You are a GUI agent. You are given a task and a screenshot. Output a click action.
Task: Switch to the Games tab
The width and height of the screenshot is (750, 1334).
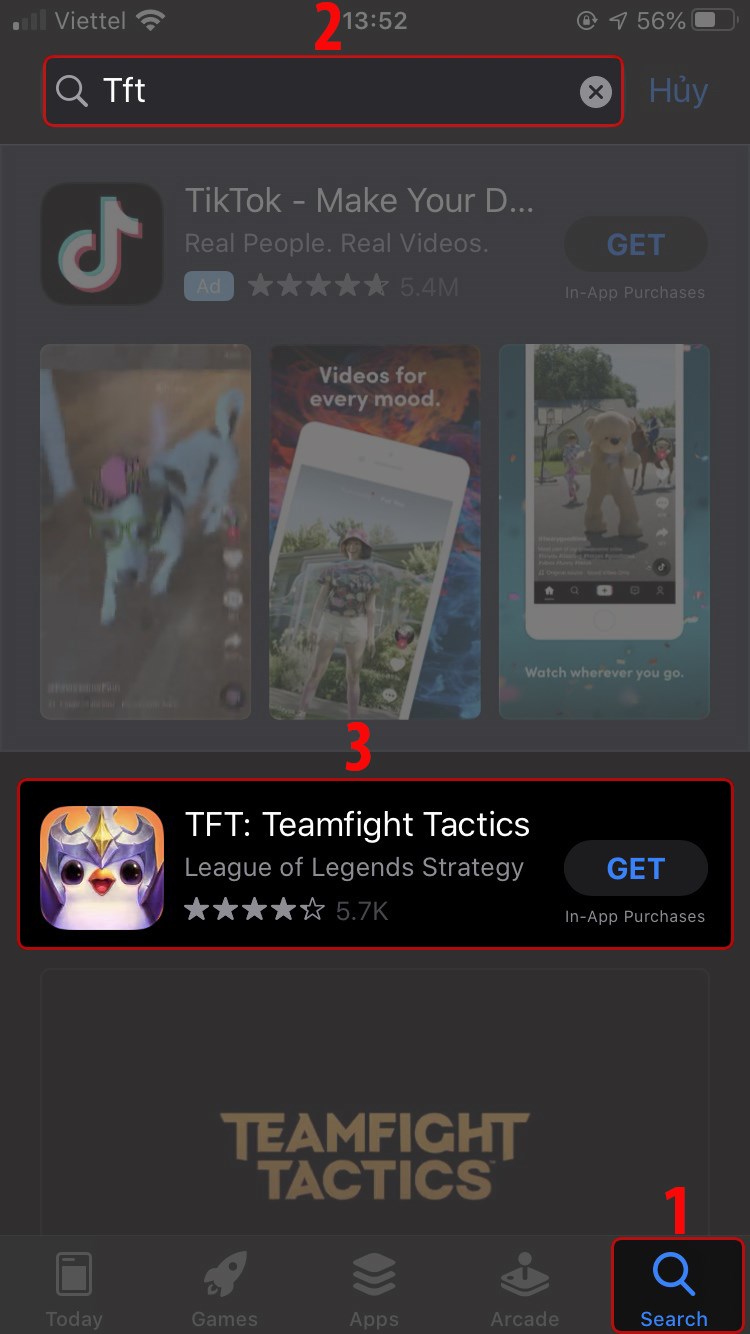(x=224, y=1288)
